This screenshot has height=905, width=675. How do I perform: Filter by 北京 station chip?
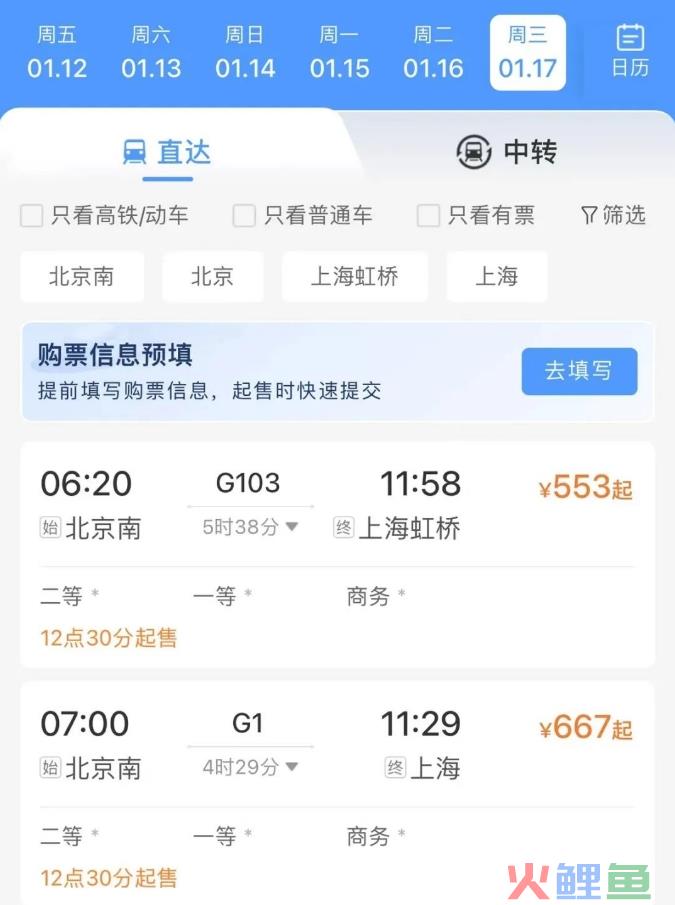click(x=212, y=277)
